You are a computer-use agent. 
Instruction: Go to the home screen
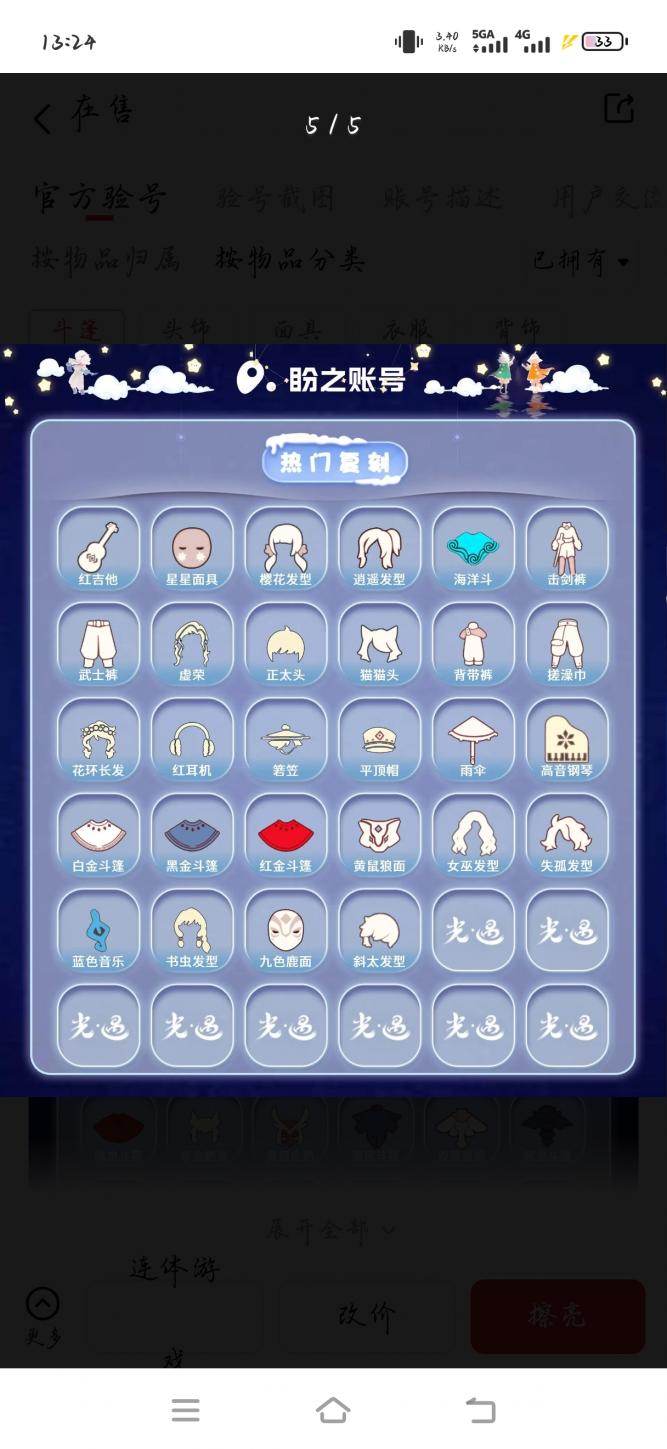coord(333,1410)
